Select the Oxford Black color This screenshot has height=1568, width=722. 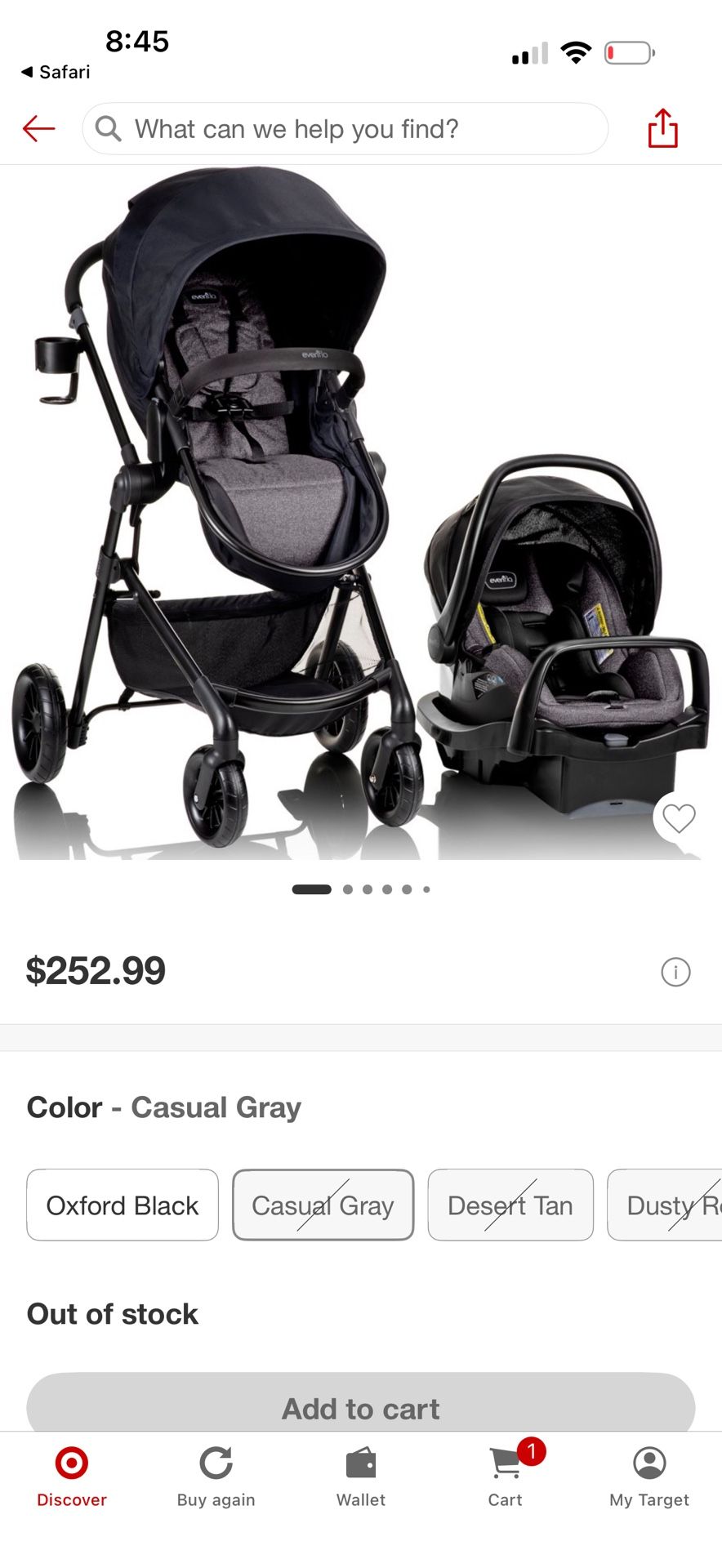tap(123, 1205)
